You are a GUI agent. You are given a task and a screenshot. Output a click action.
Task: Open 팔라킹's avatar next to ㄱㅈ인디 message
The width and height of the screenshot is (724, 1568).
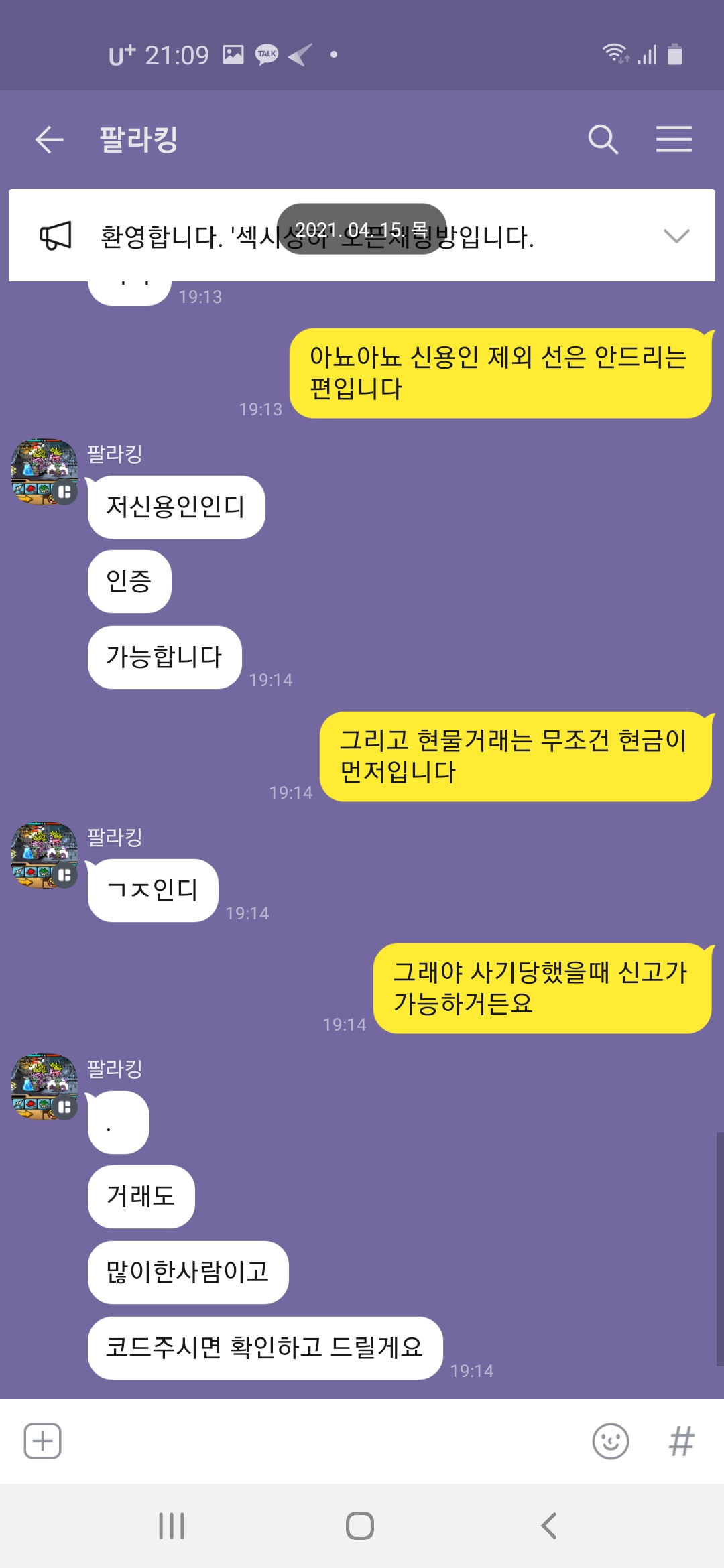44,855
